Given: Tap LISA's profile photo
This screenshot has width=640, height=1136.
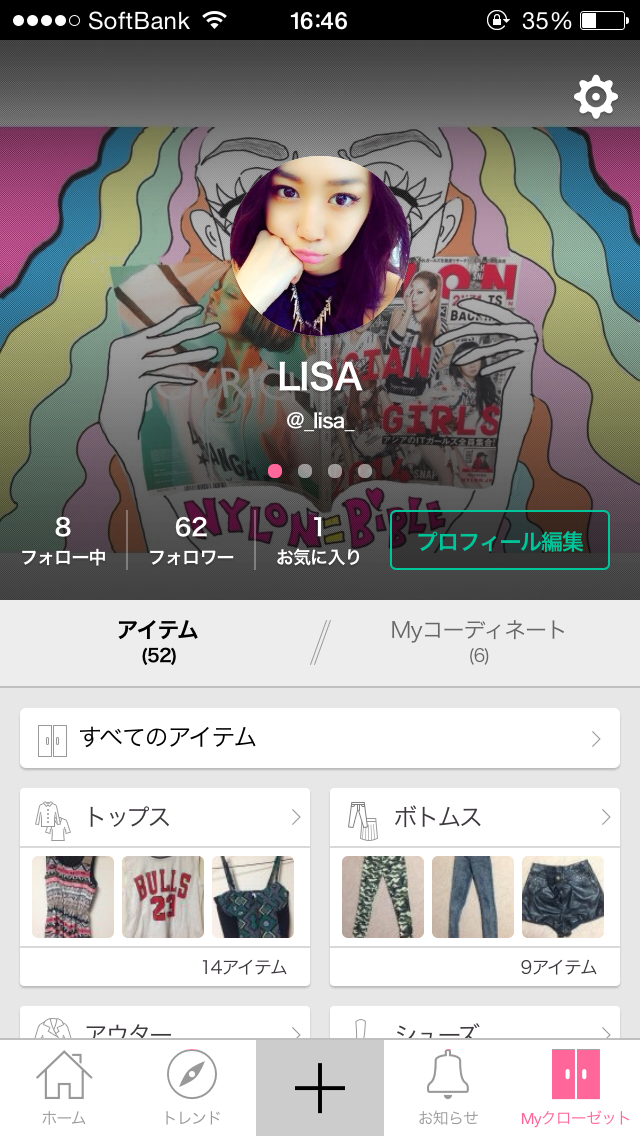Looking at the screenshot, I should pyautogui.click(x=319, y=245).
